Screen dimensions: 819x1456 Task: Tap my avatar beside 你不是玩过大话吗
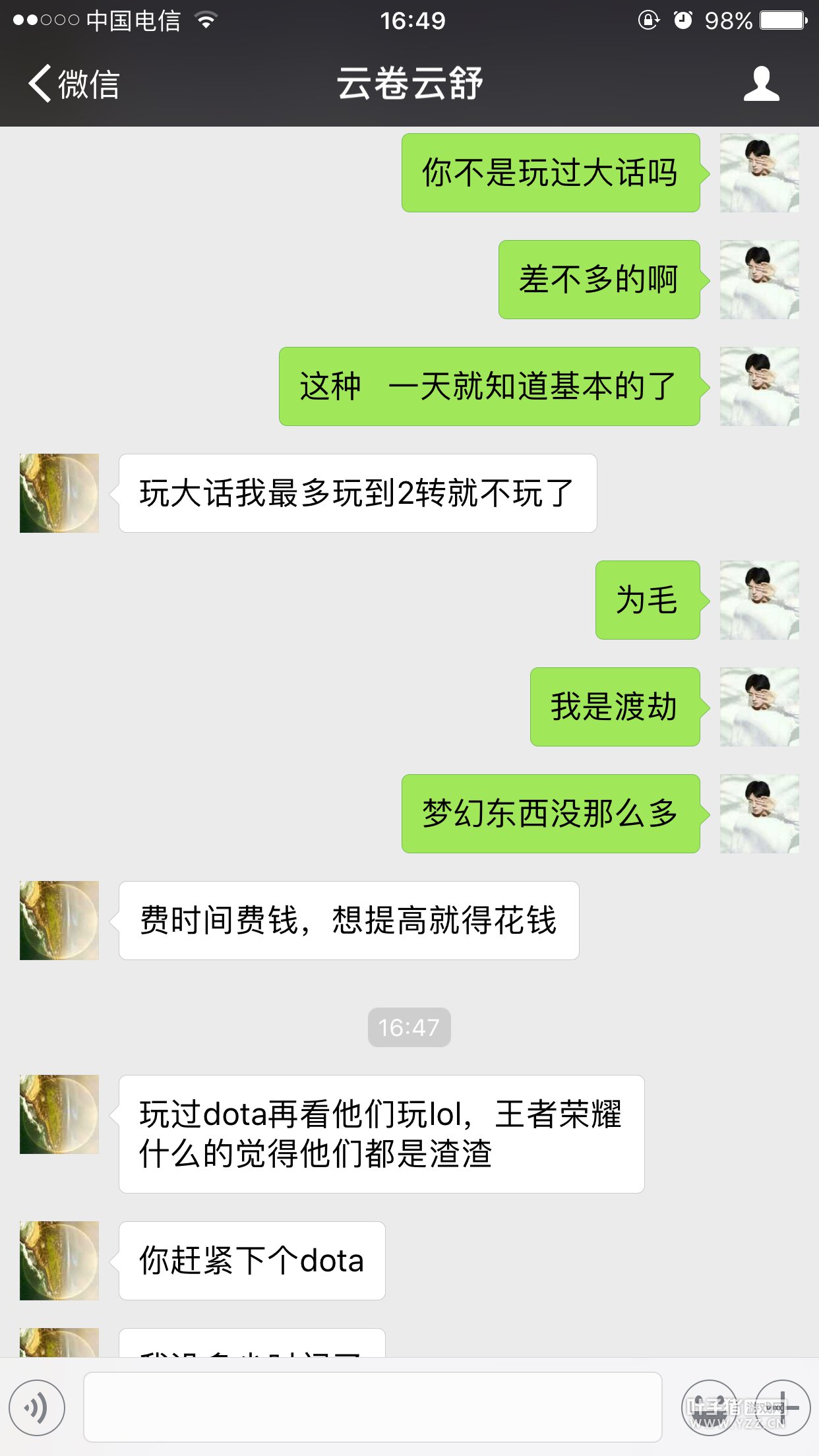click(759, 173)
